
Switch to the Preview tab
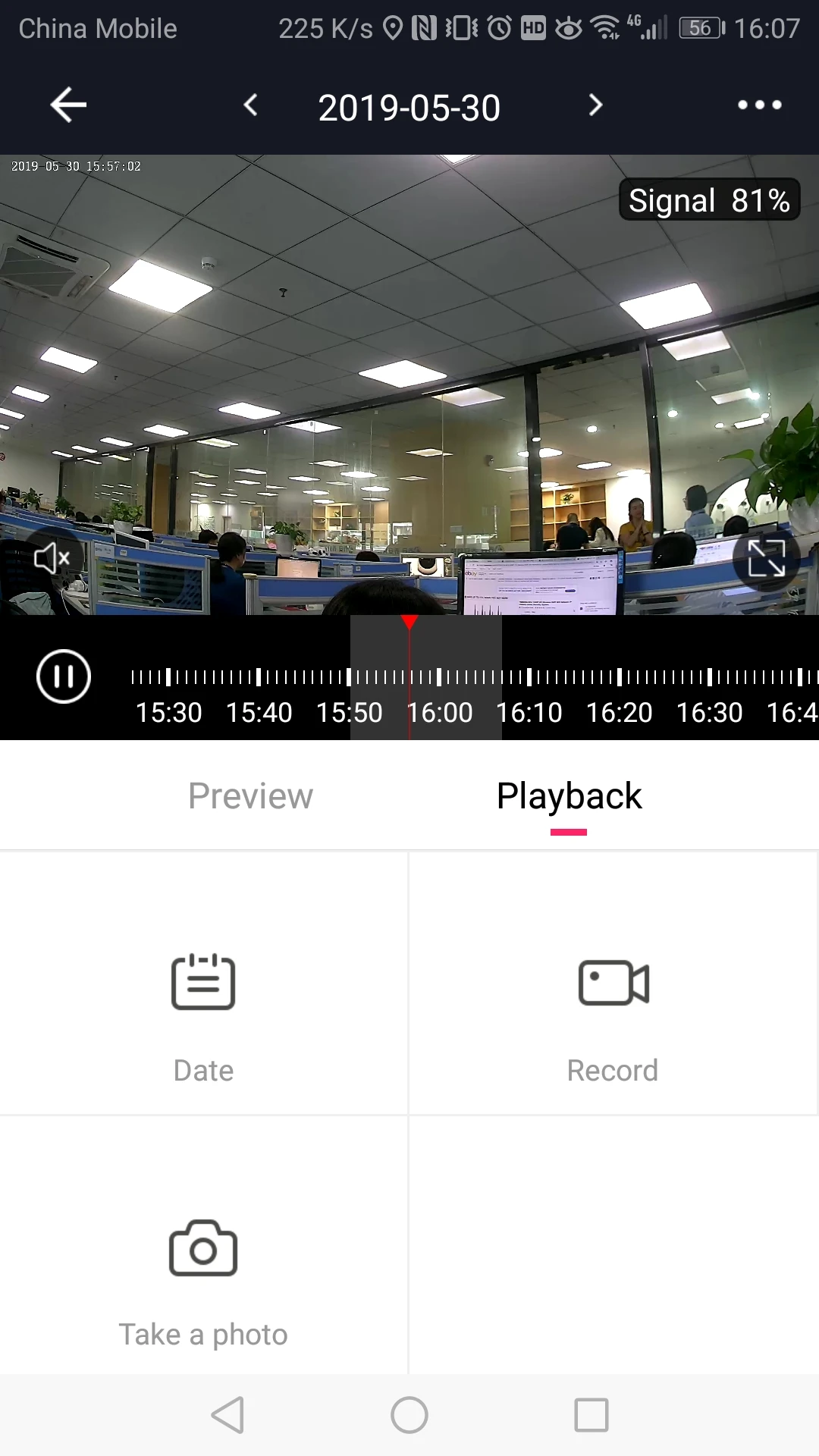(250, 795)
